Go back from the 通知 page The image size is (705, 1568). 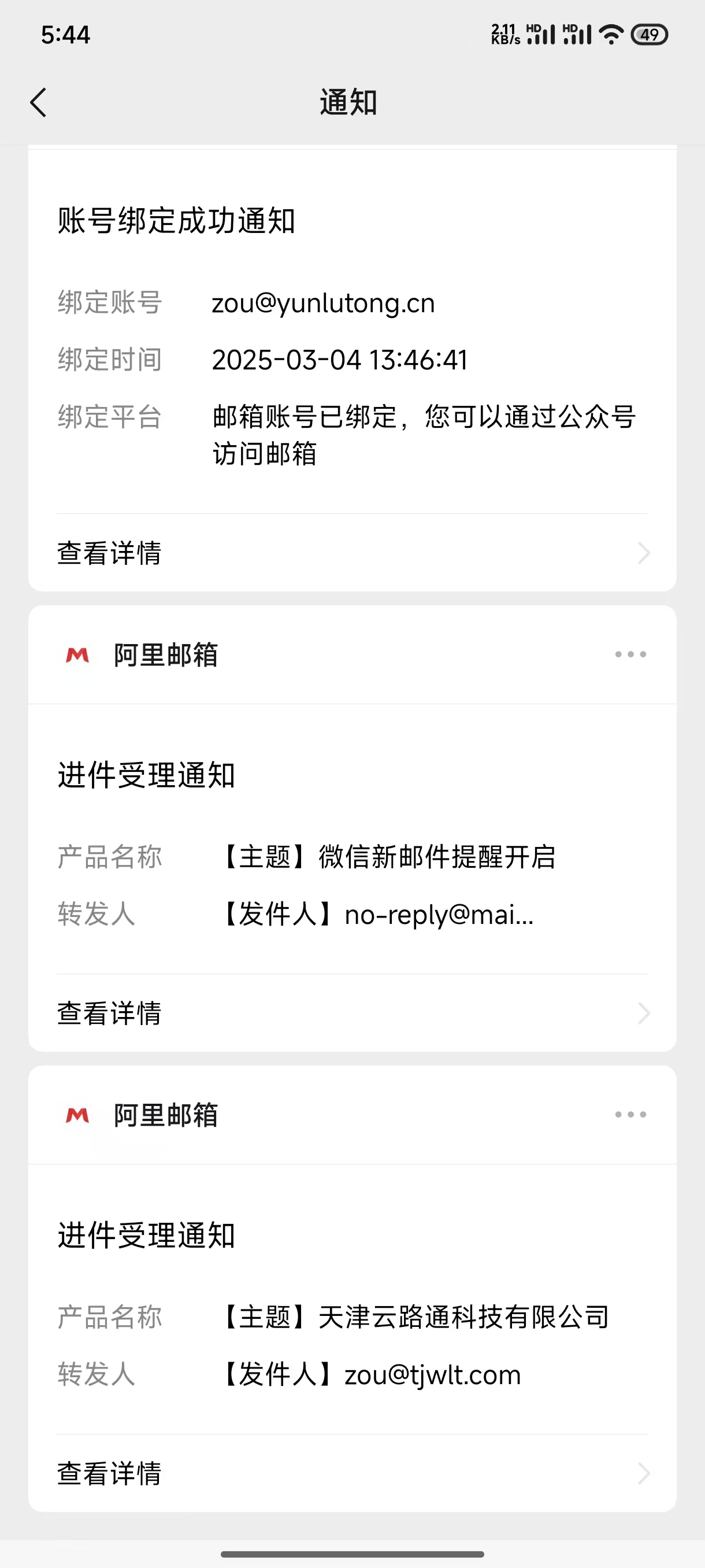[38, 102]
